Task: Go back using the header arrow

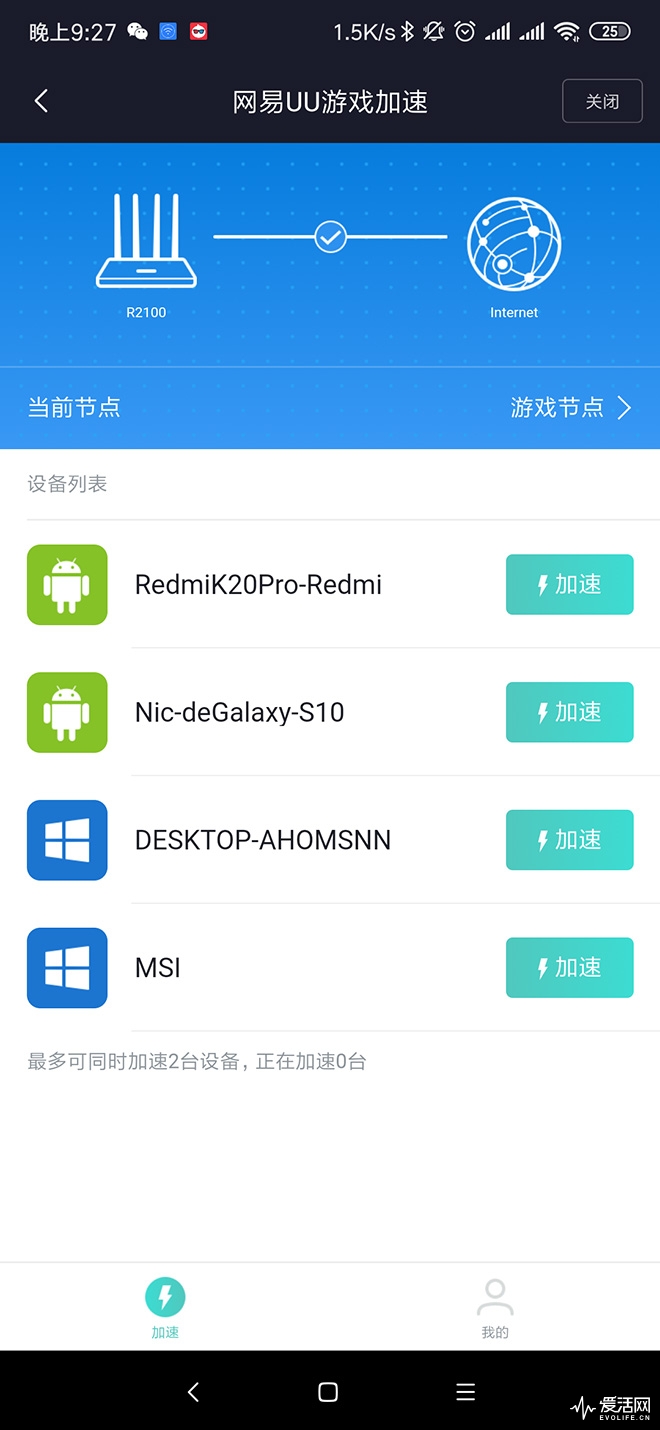Action: [x=41, y=101]
